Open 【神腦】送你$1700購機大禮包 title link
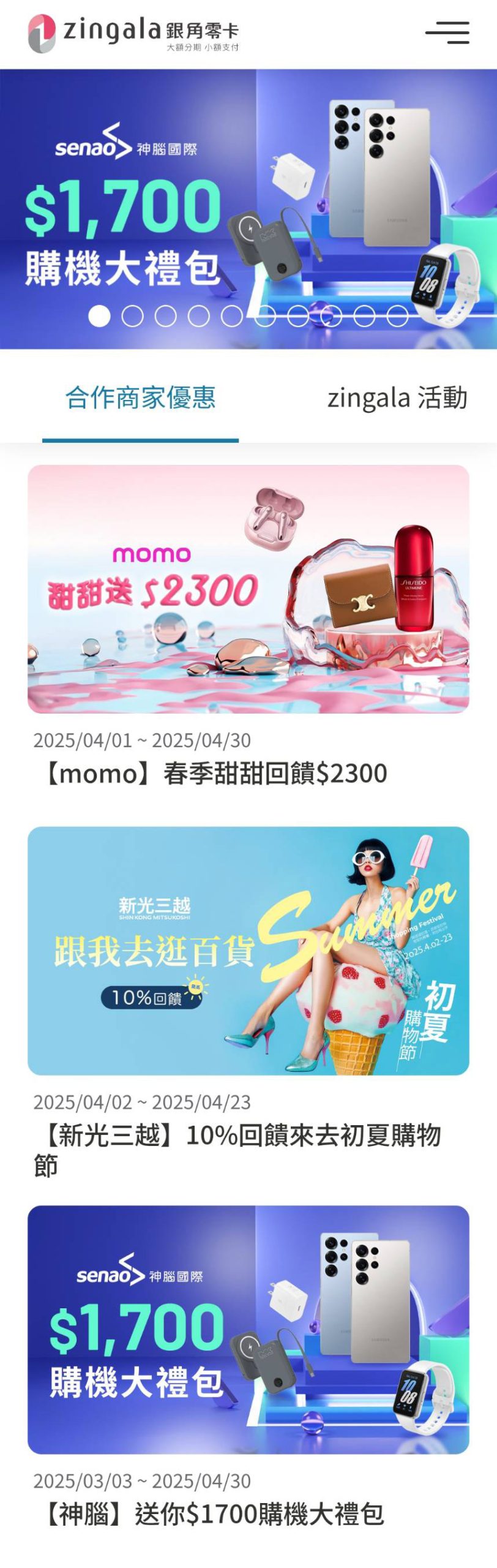Screen dimensions: 497x1568 (x=212, y=1514)
